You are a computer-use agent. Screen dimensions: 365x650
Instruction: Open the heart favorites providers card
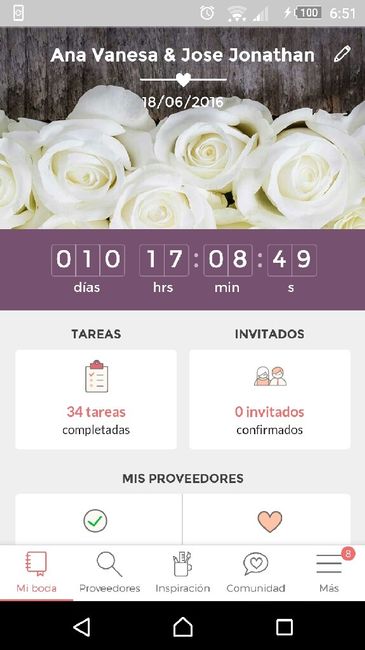click(267, 519)
